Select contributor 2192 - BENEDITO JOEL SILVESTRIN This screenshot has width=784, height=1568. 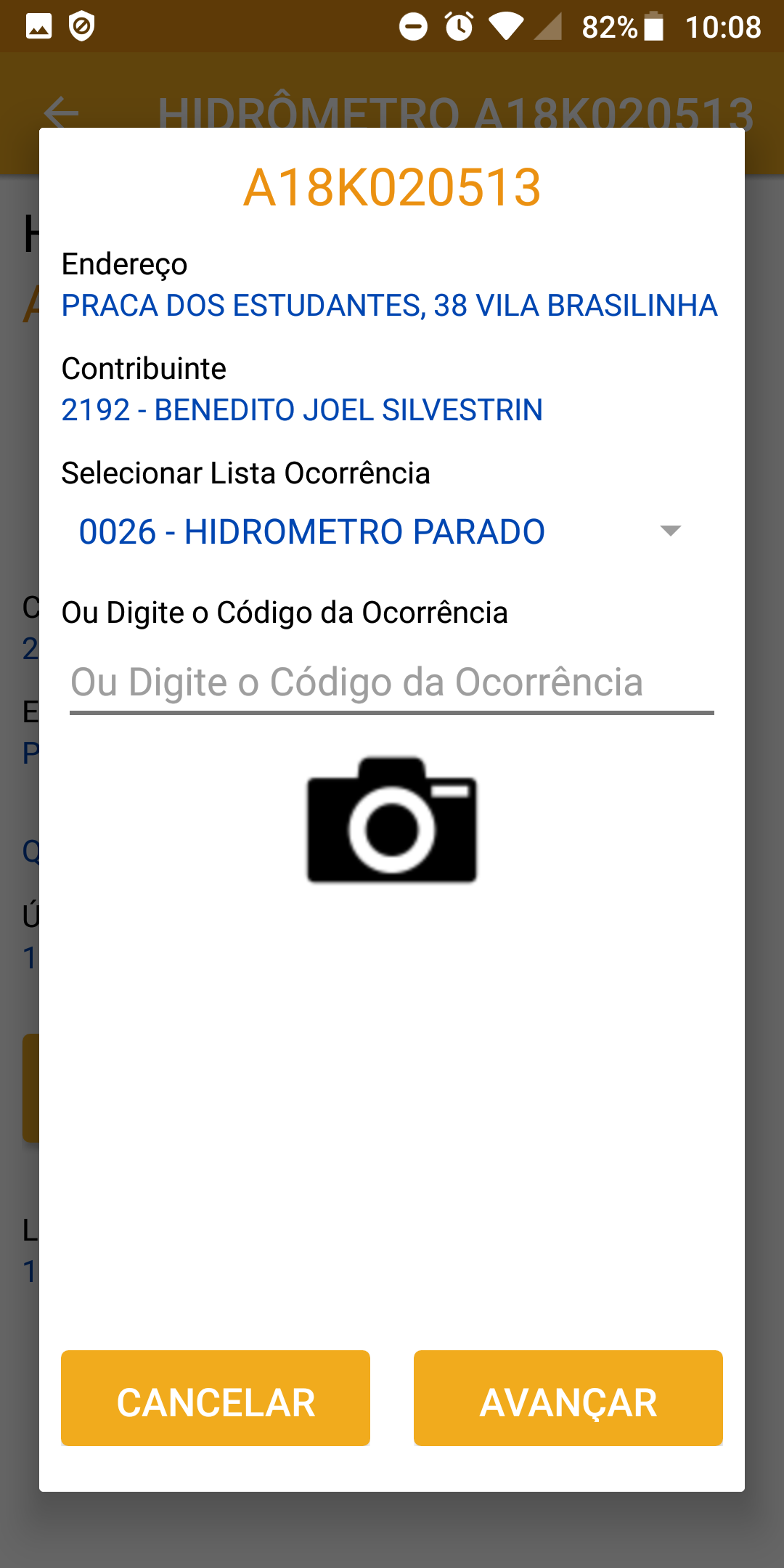302,409
